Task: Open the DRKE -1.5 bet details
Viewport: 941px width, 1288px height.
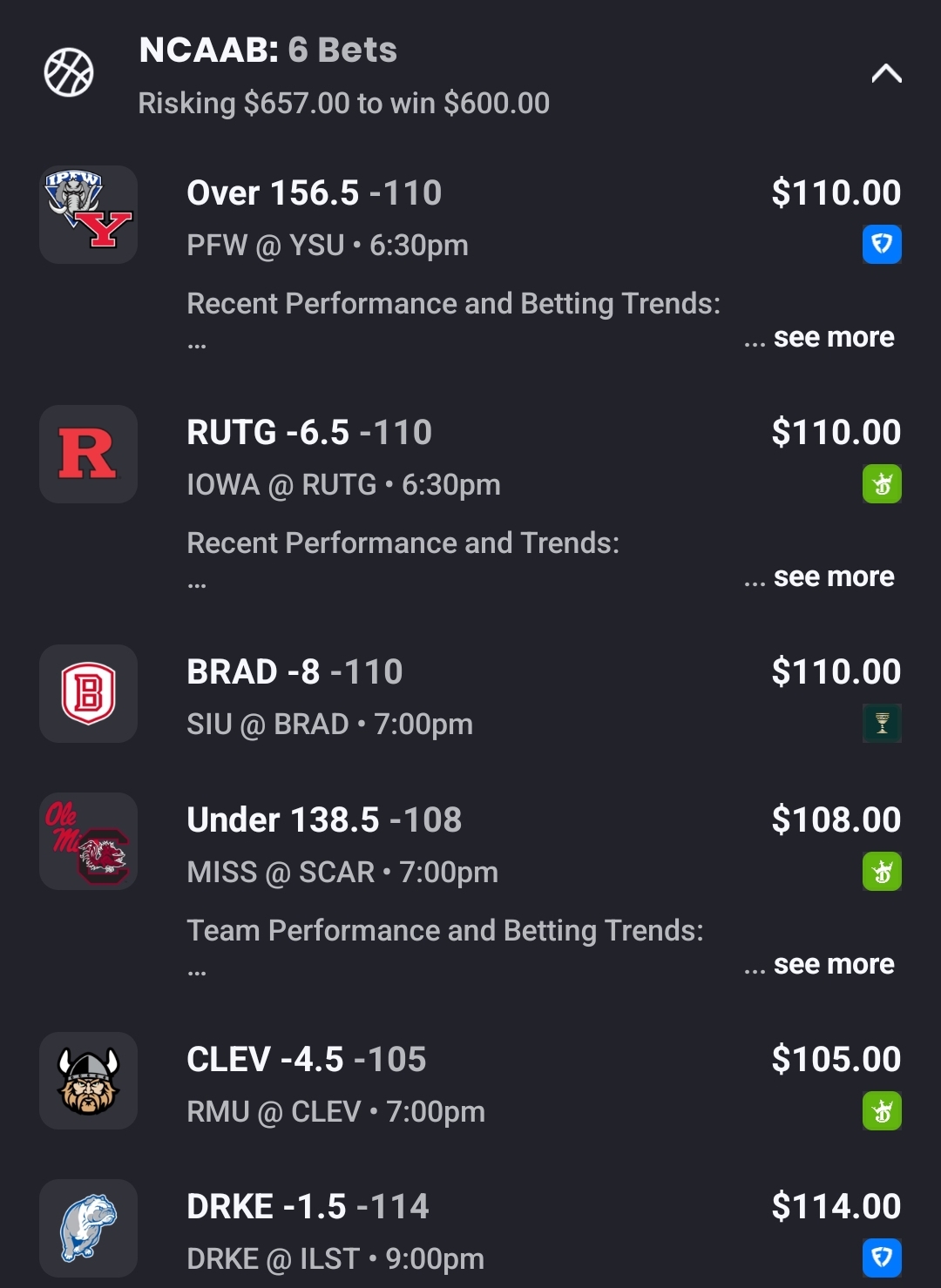Action: 308,1207
